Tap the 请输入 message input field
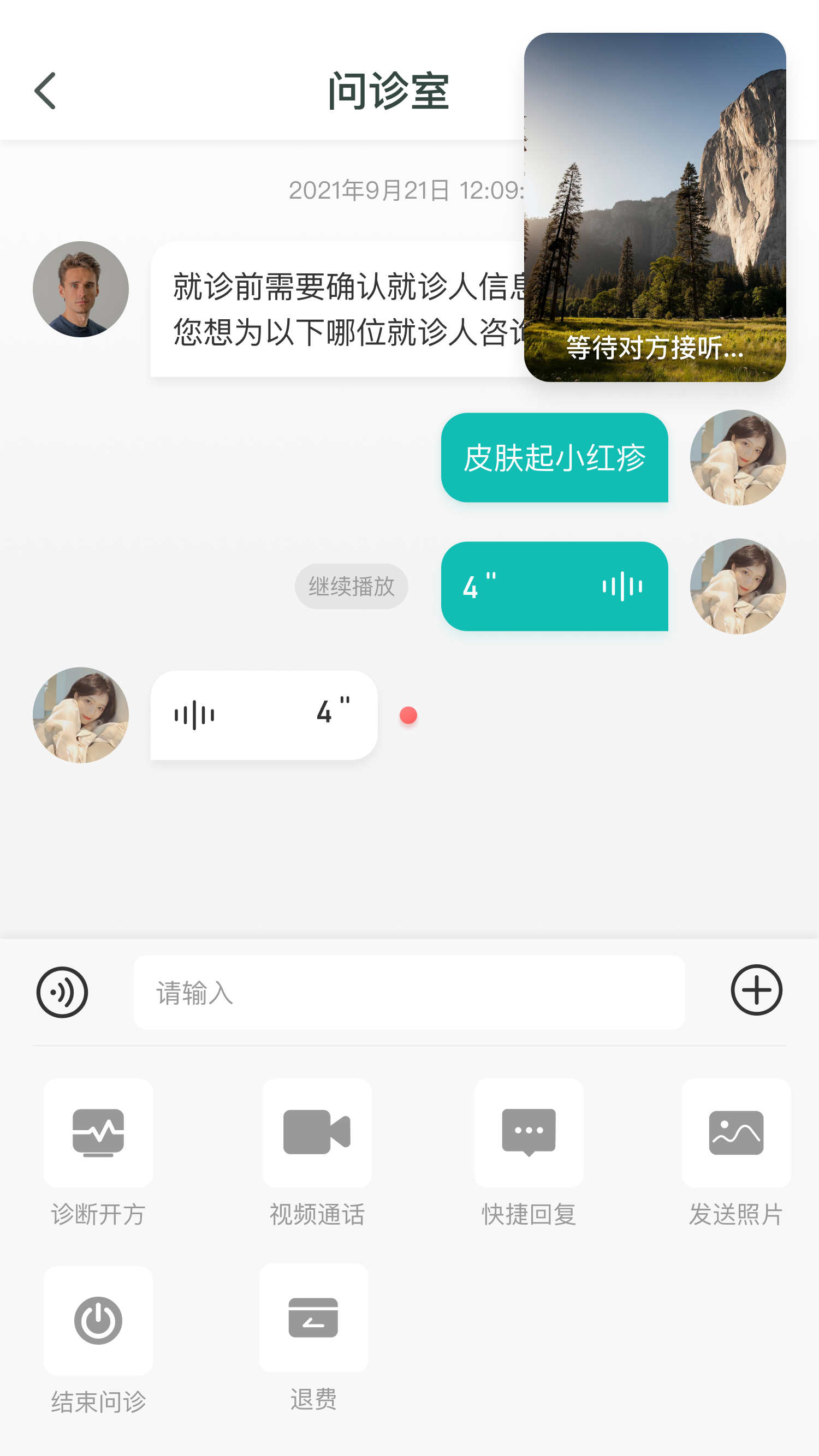This screenshot has width=819, height=1456. point(410,991)
